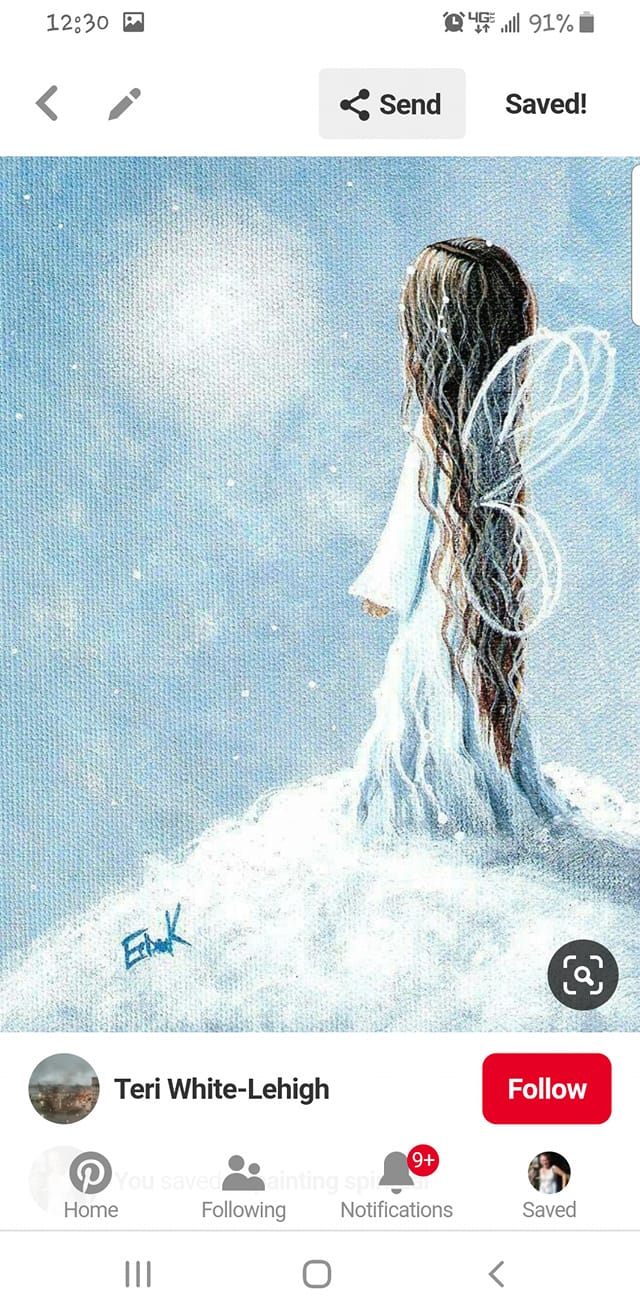Edit this pin with the pencil icon
Image resolution: width=640 pixels, height=1315 pixels.
pyautogui.click(x=125, y=103)
